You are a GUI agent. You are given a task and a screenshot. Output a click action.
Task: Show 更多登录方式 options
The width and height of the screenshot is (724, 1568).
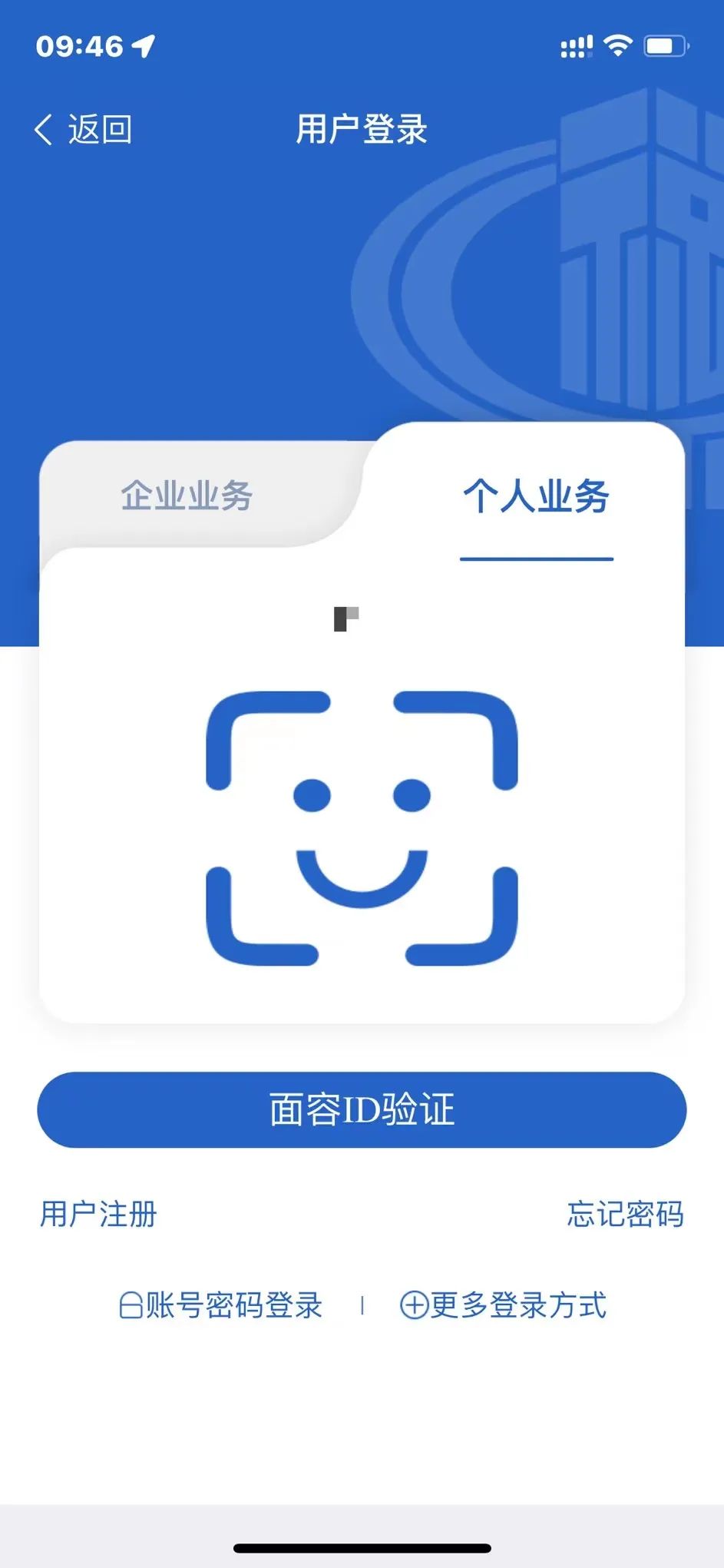point(504,1304)
